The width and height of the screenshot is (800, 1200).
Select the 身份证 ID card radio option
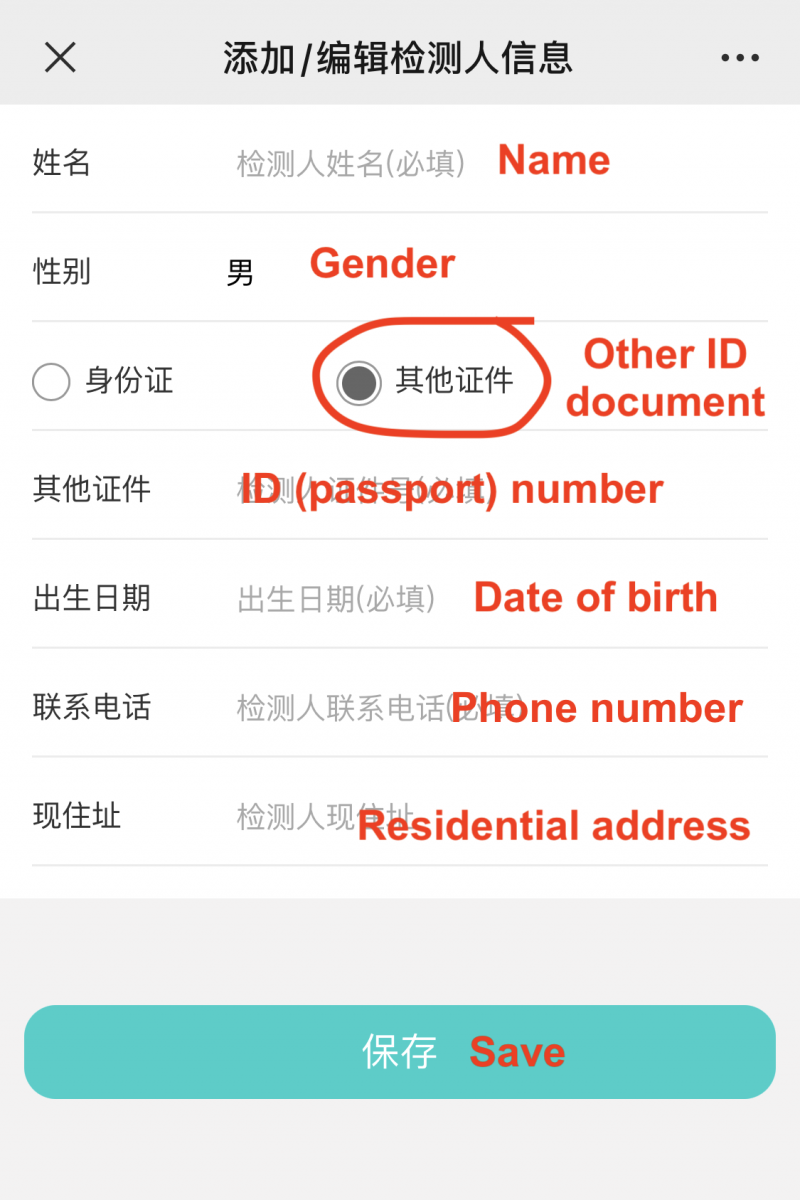point(52,381)
